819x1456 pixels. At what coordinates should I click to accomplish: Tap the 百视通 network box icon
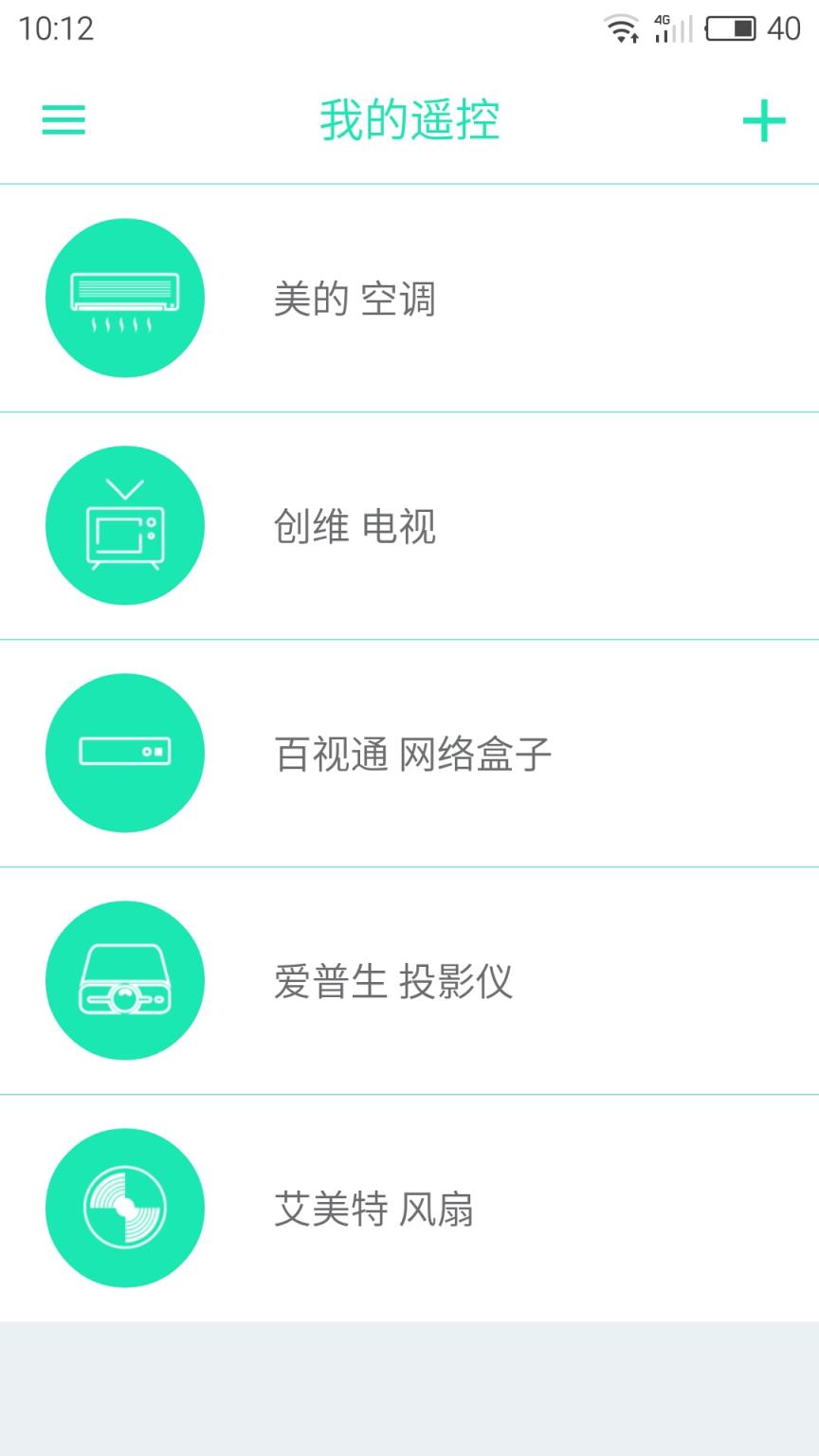tap(124, 753)
